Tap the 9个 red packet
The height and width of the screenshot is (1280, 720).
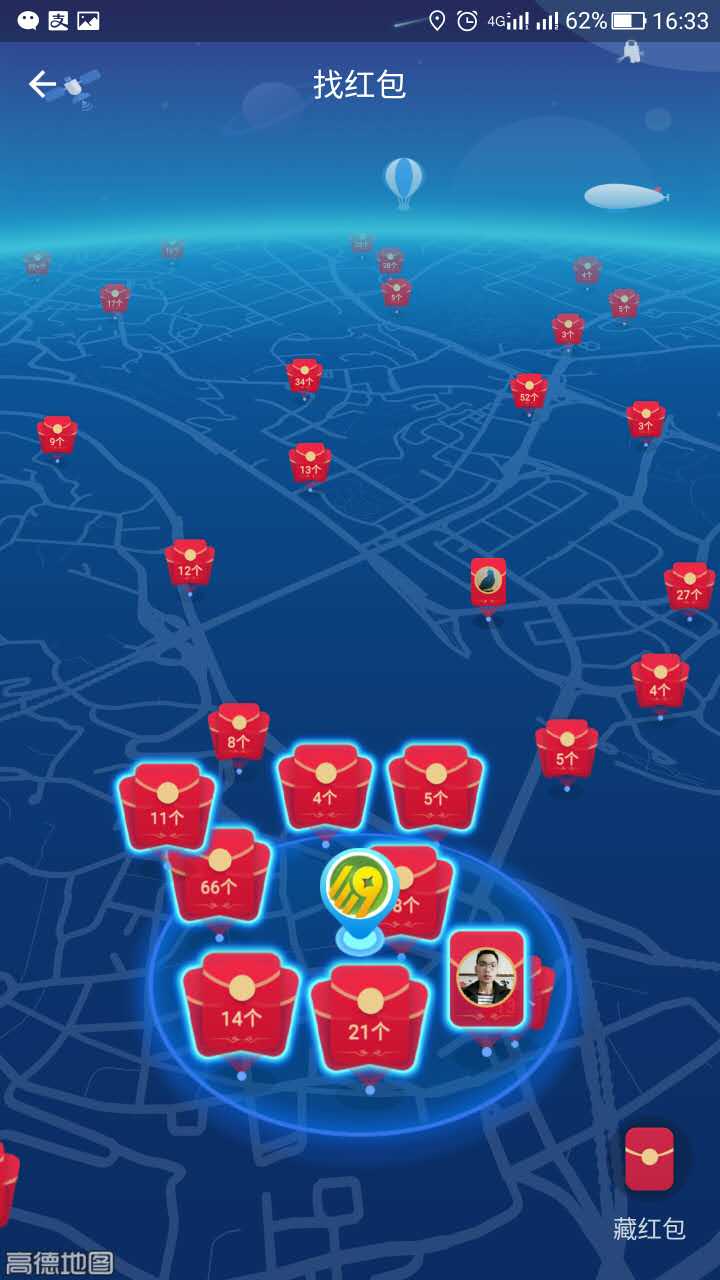click(57, 435)
